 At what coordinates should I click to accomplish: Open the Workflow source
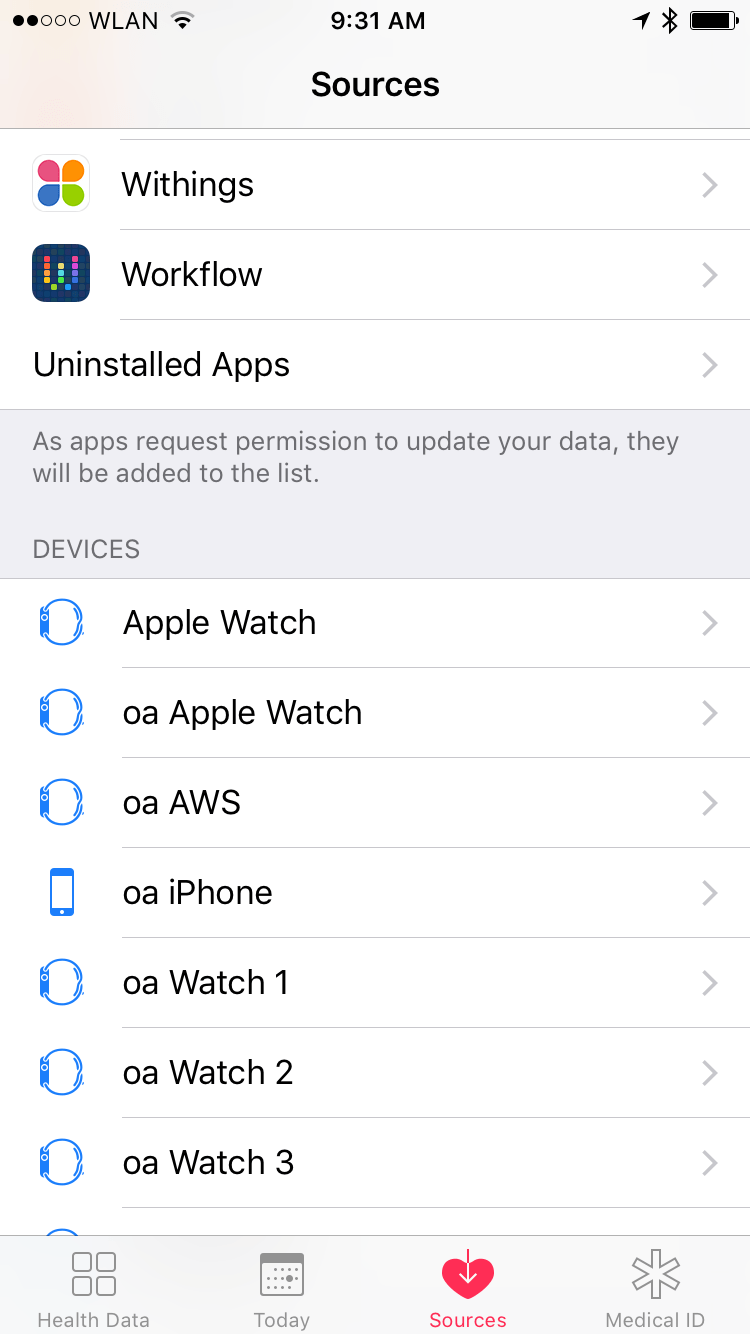coord(375,275)
